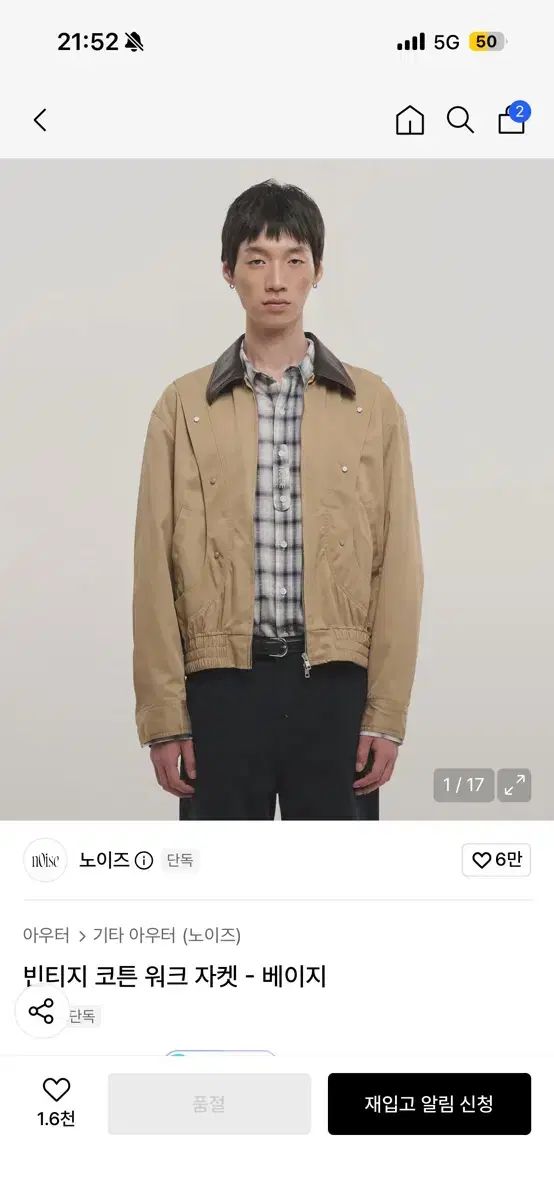Open the brand info icon next to 노이즈
Viewport: 554px width, 1200px height.
tap(144, 861)
